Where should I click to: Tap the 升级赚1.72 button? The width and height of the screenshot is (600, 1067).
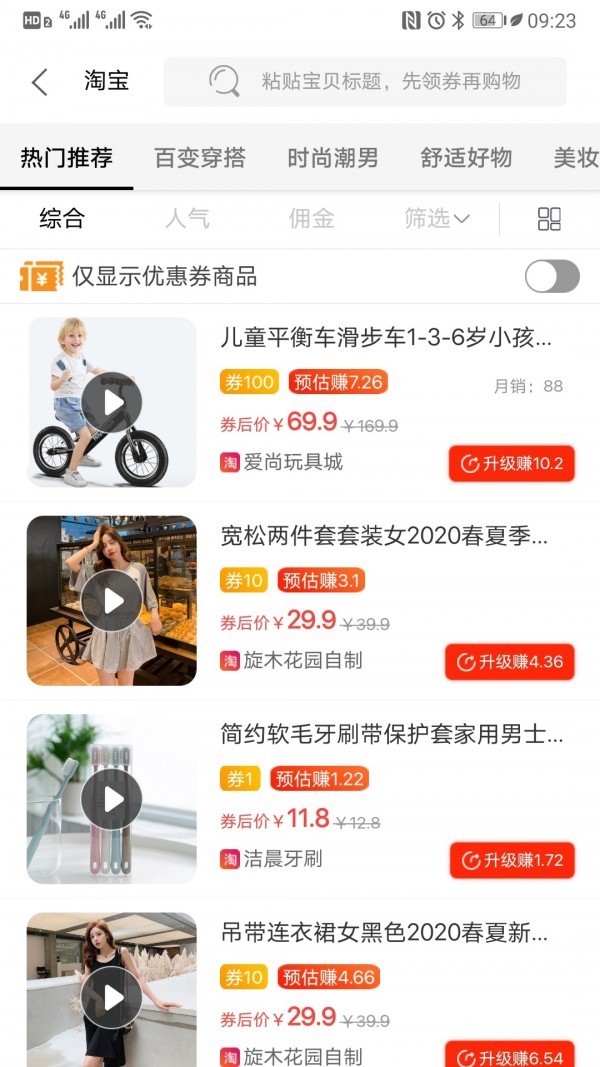point(511,860)
